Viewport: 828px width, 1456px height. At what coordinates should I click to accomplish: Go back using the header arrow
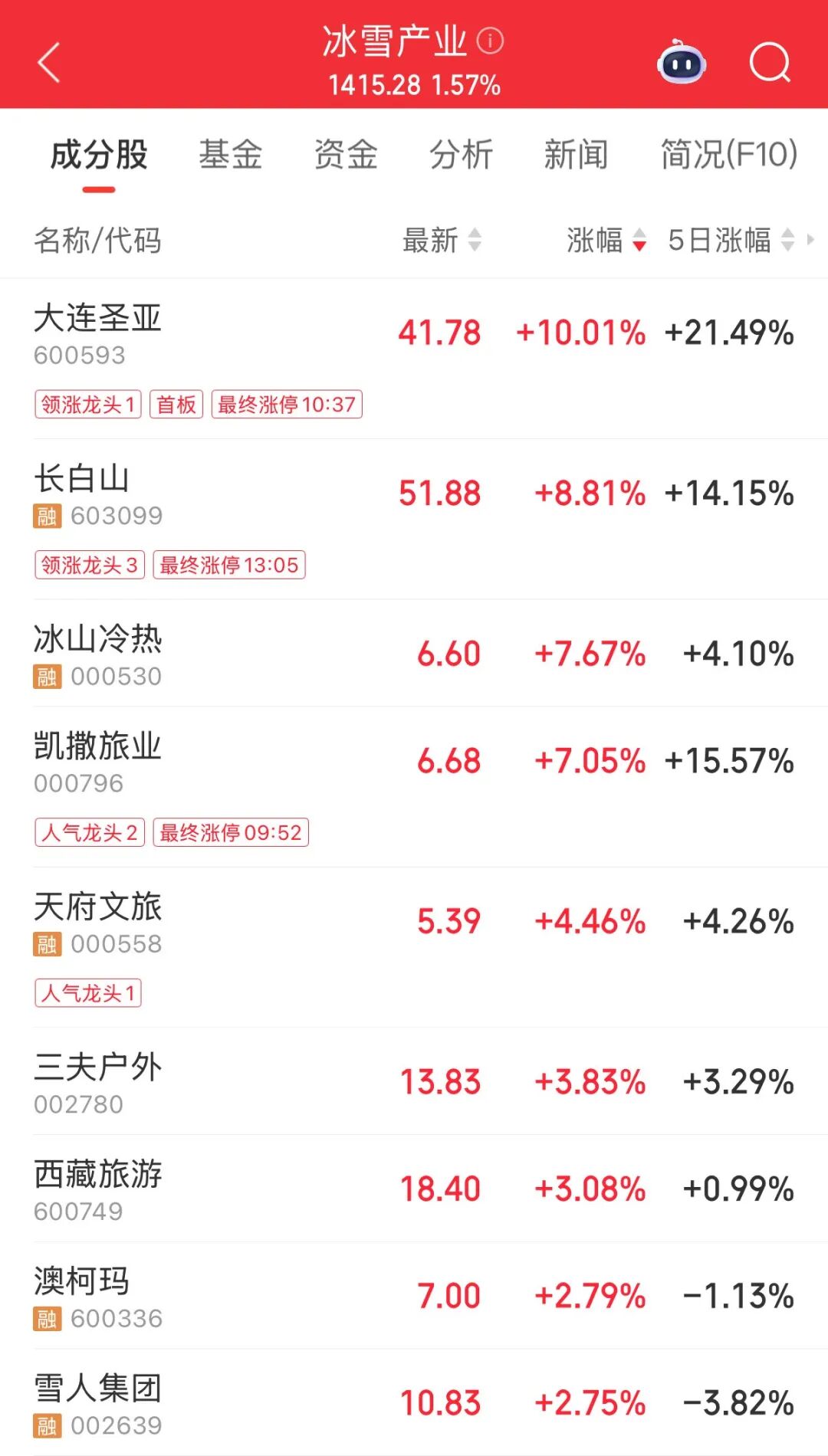pos(49,63)
